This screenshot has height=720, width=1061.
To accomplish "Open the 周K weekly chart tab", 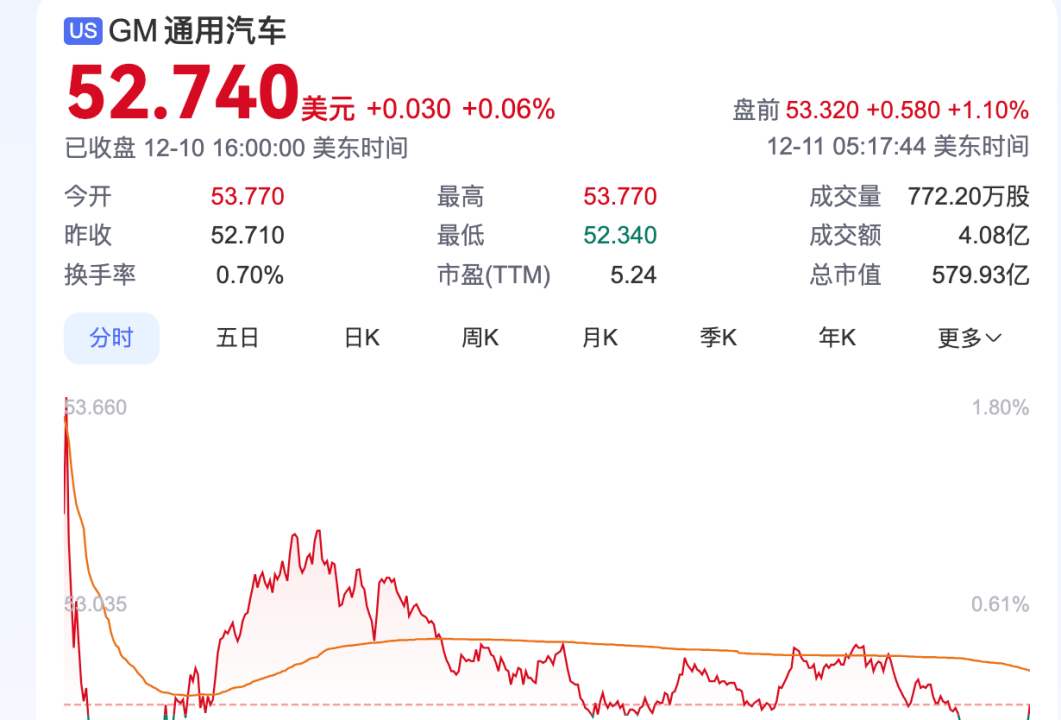I will 480,338.
